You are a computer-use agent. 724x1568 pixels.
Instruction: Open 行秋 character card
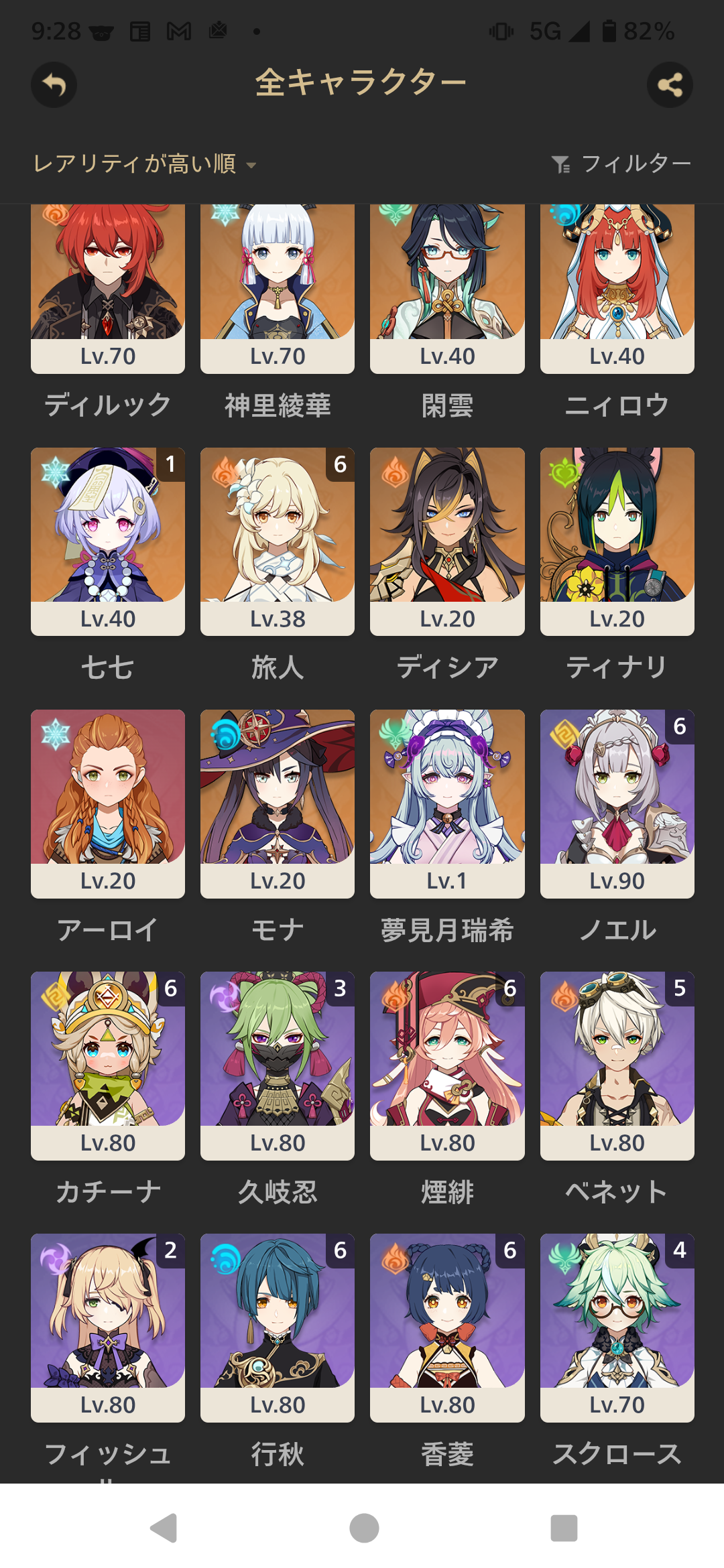pyautogui.click(x=278, y=1327)
